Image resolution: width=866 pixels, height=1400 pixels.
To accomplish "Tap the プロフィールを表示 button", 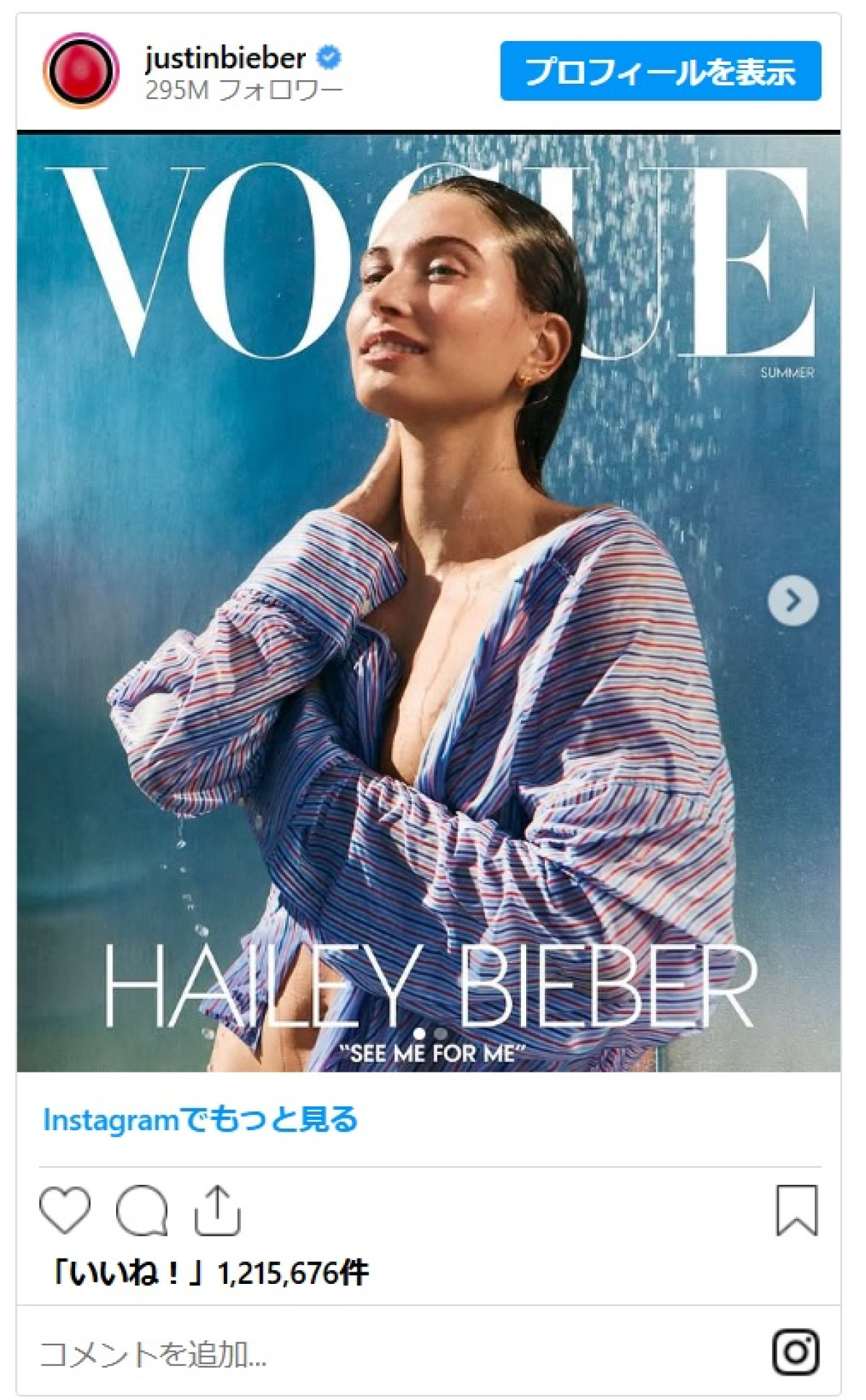I will point(660,71).
